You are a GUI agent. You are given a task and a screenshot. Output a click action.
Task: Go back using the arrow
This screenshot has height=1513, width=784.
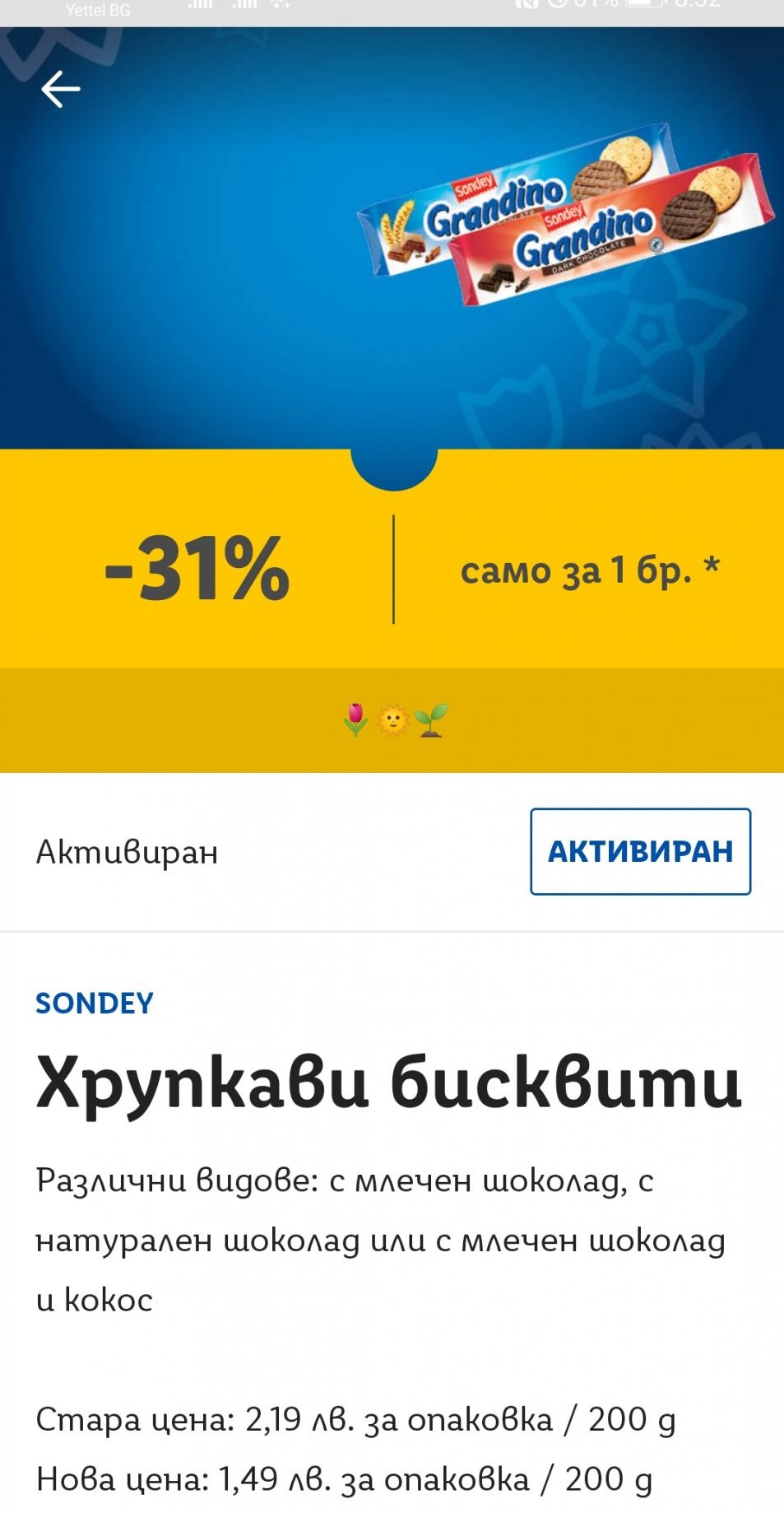tap(61, 89)
